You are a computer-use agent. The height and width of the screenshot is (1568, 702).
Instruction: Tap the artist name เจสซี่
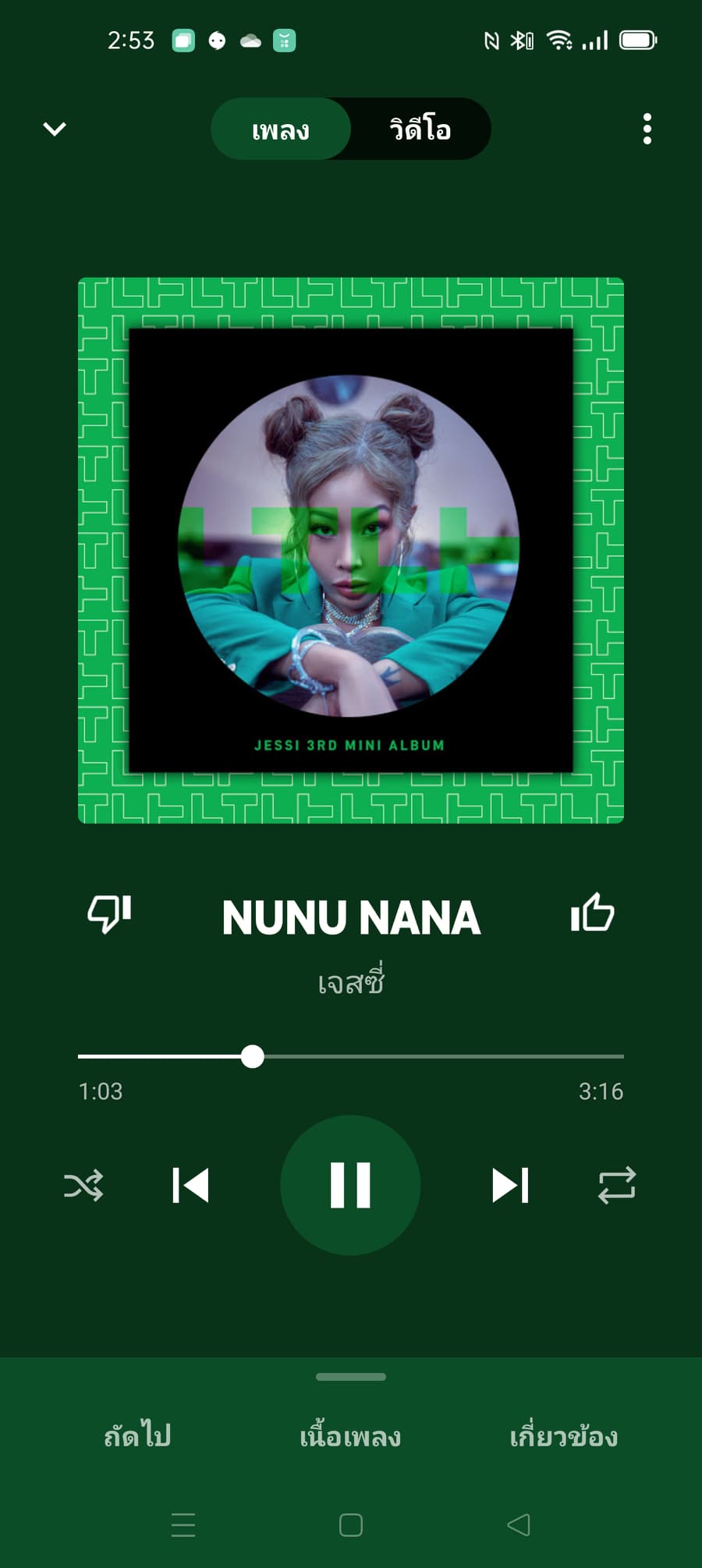pos(351,983)
